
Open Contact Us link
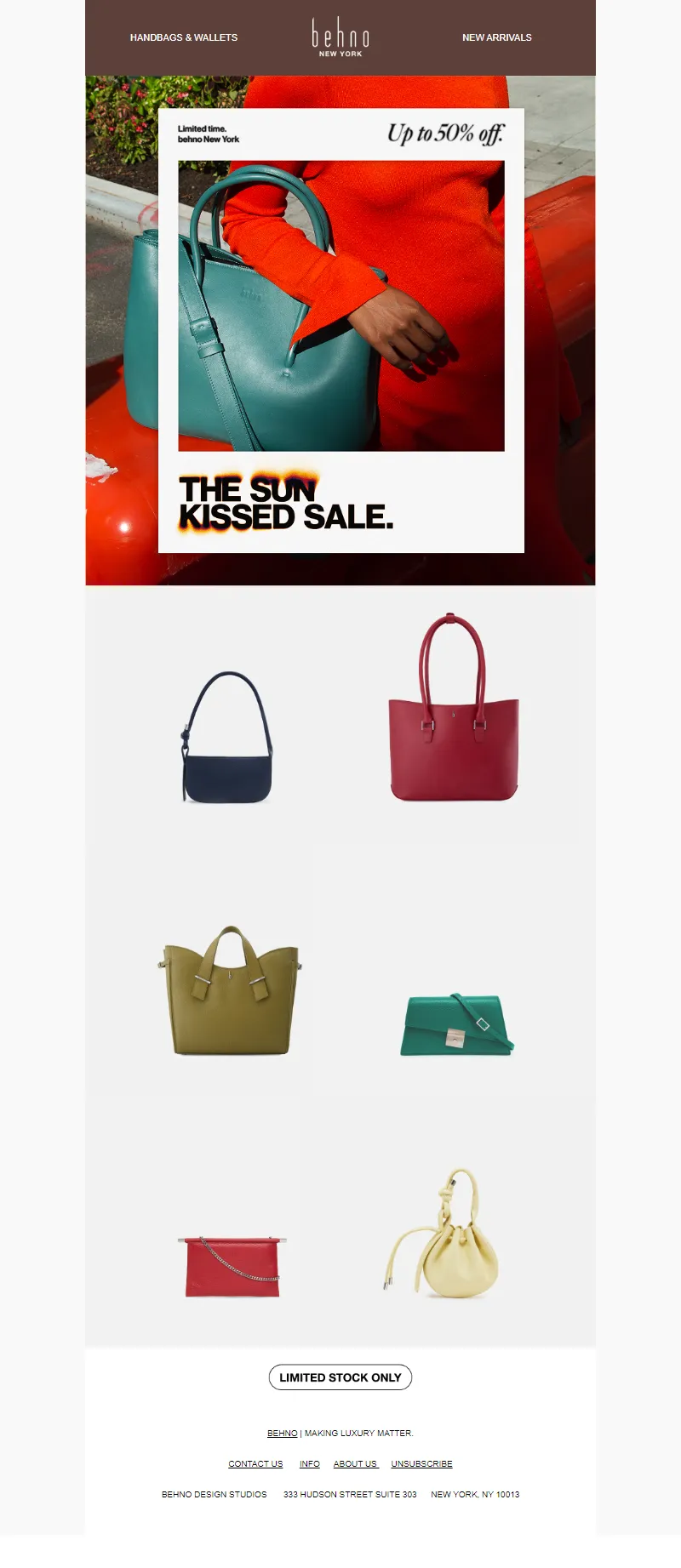[255, 1464]
